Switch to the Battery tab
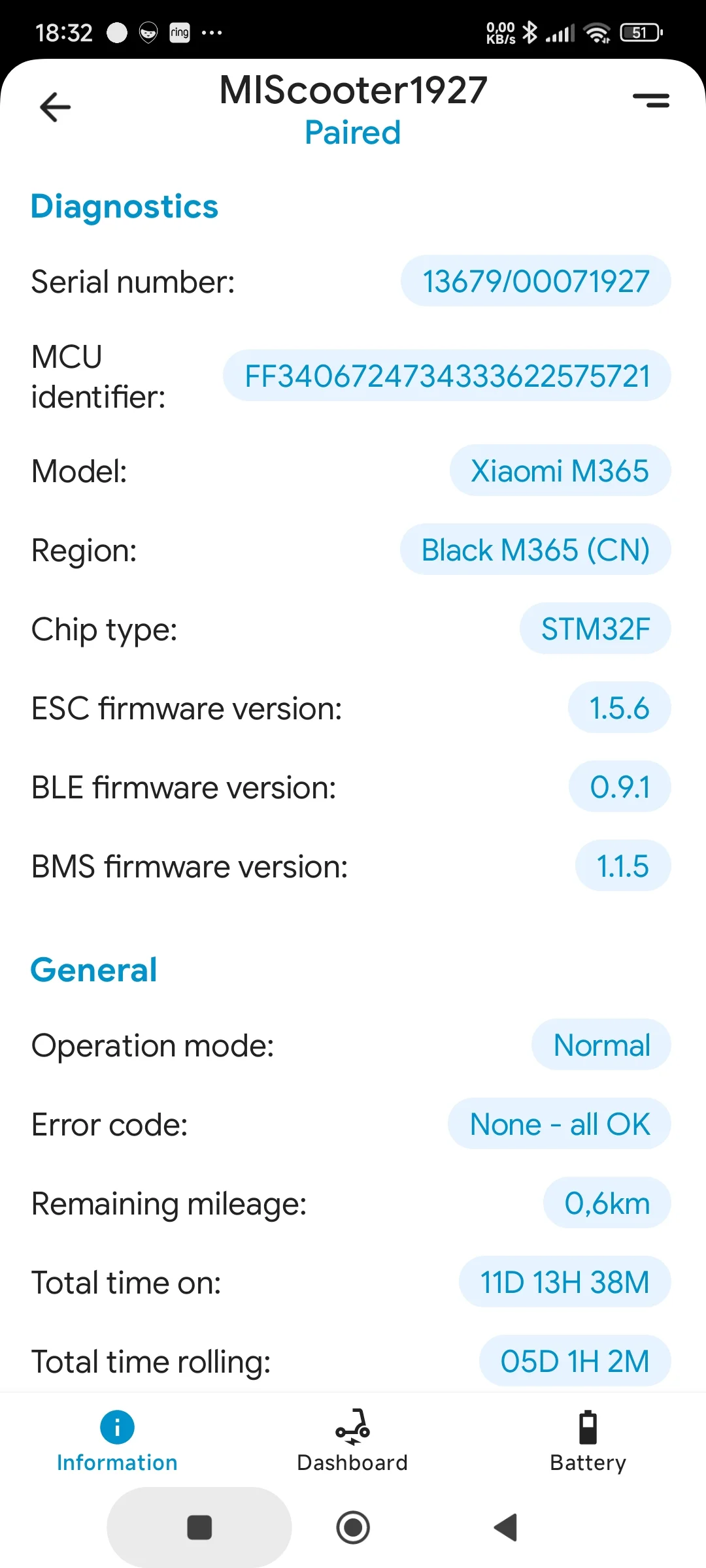 click(x=588, y=1441)
